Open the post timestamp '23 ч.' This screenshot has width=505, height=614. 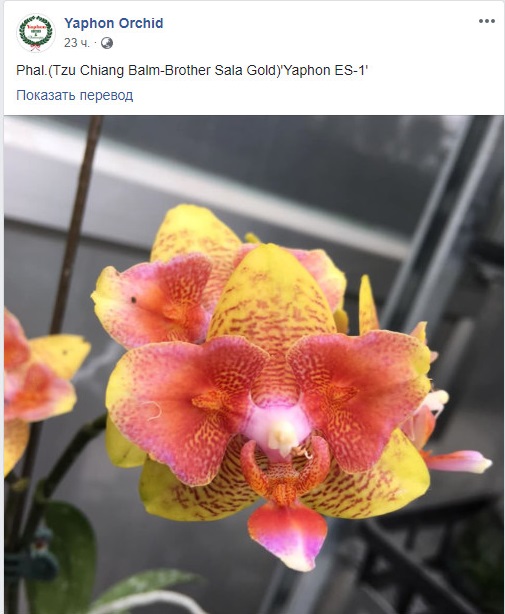coord(77,43)
